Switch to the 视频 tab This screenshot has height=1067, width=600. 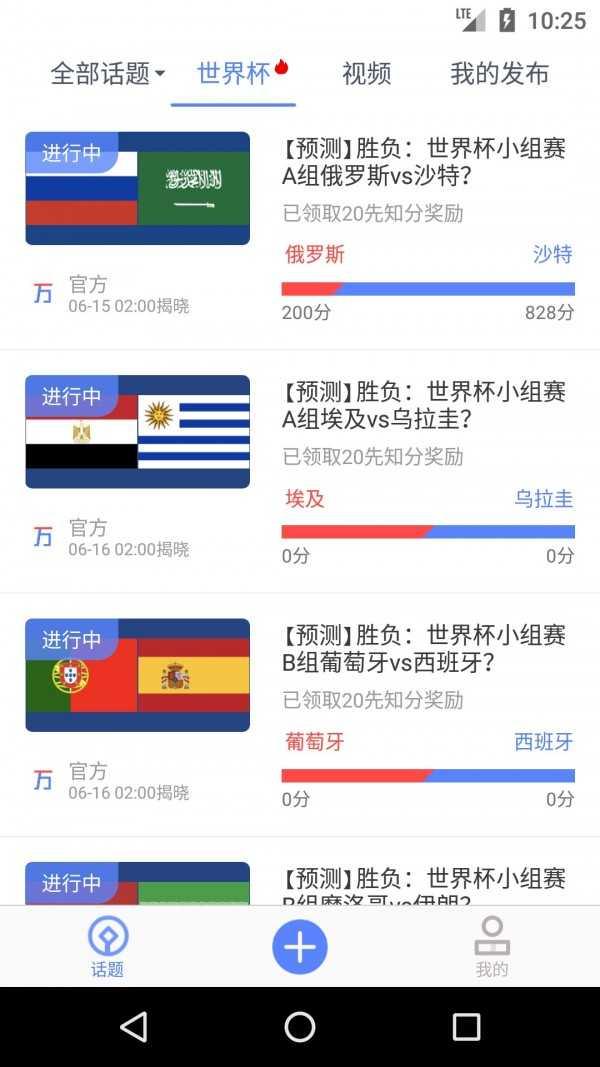point(366,74)
